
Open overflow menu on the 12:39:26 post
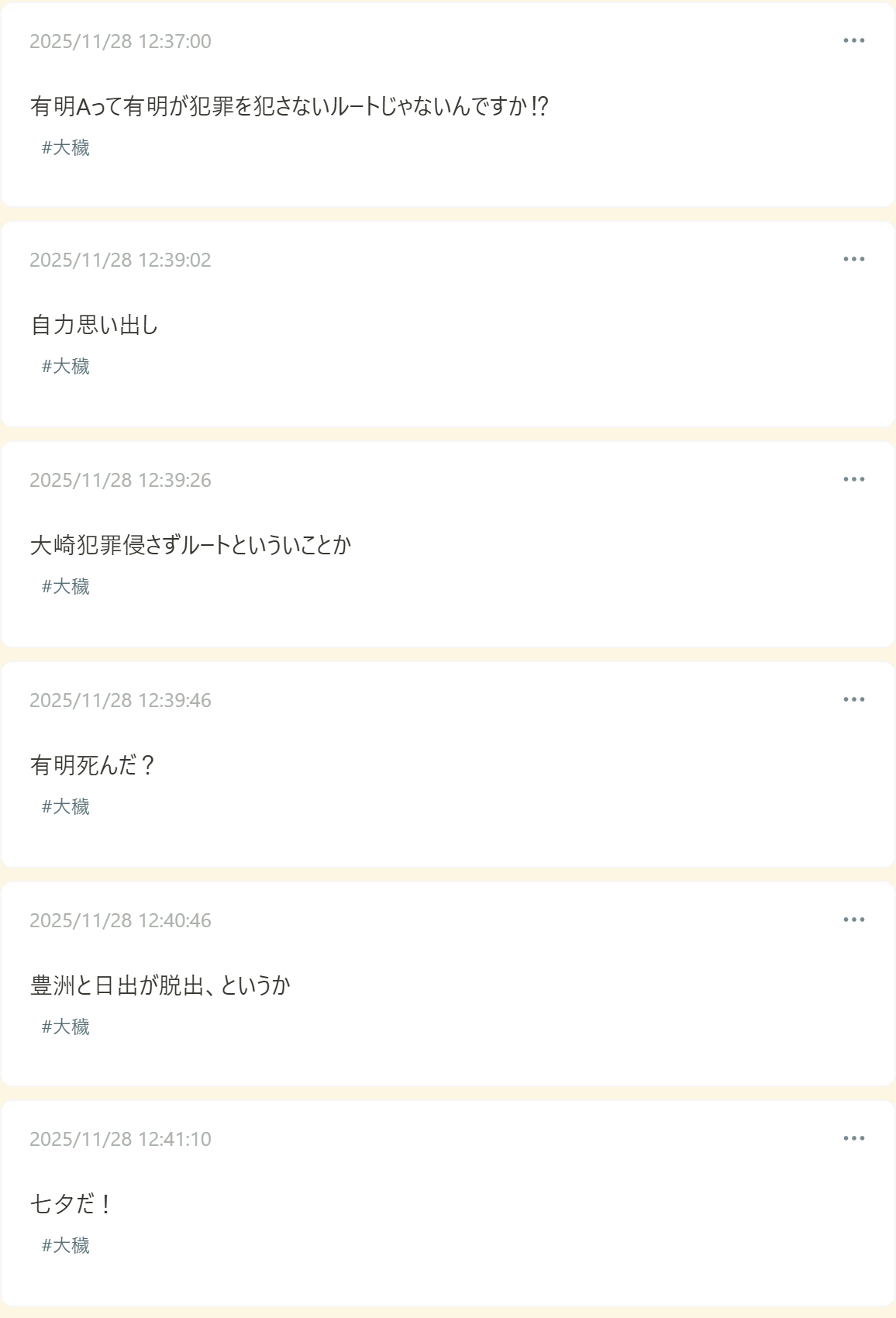853,479
